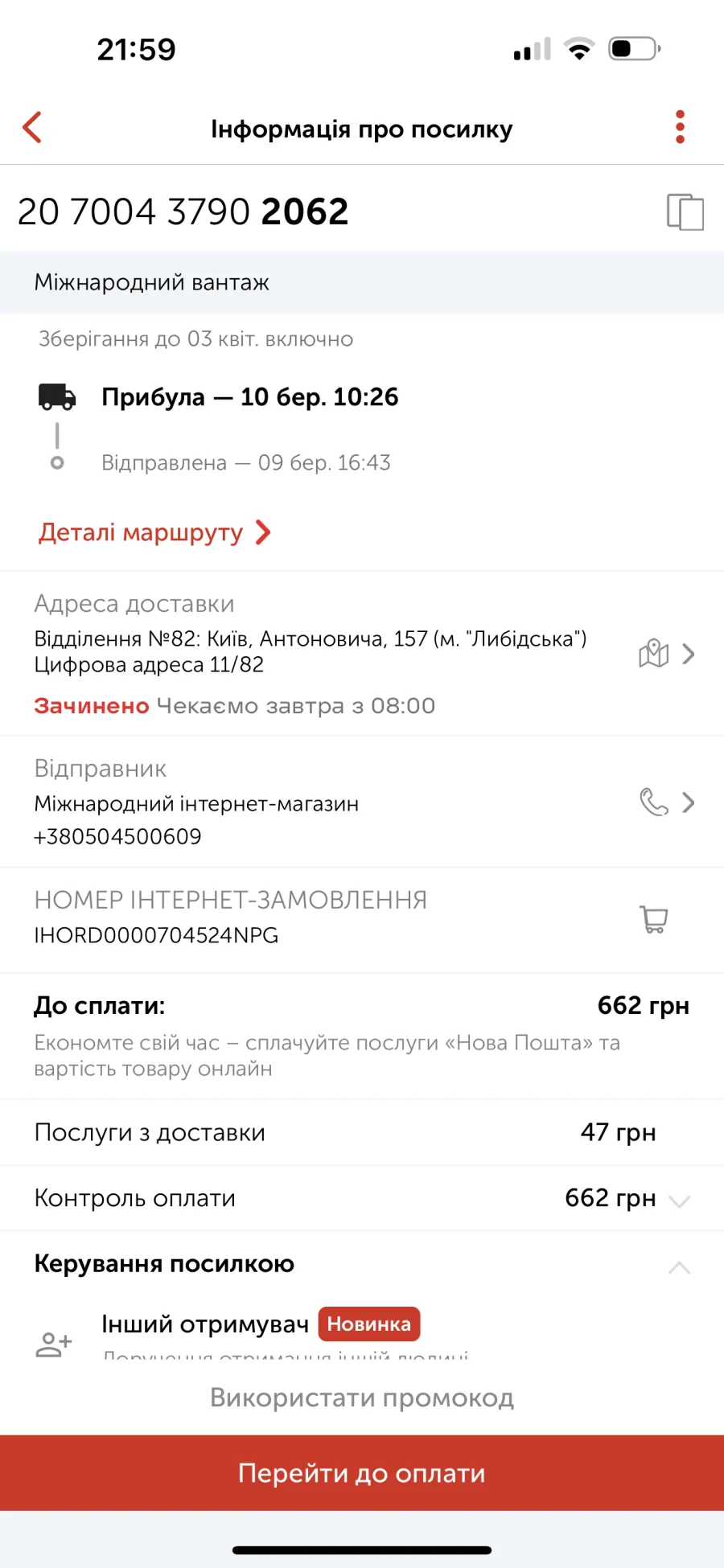Proceed with Перейти до оплати button

362,1473
